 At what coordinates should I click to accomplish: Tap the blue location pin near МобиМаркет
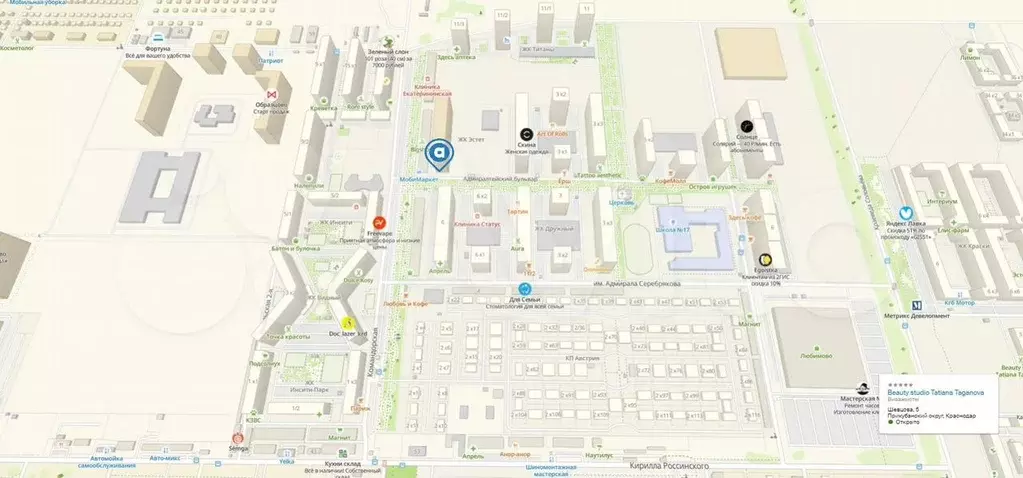(439, 154)
